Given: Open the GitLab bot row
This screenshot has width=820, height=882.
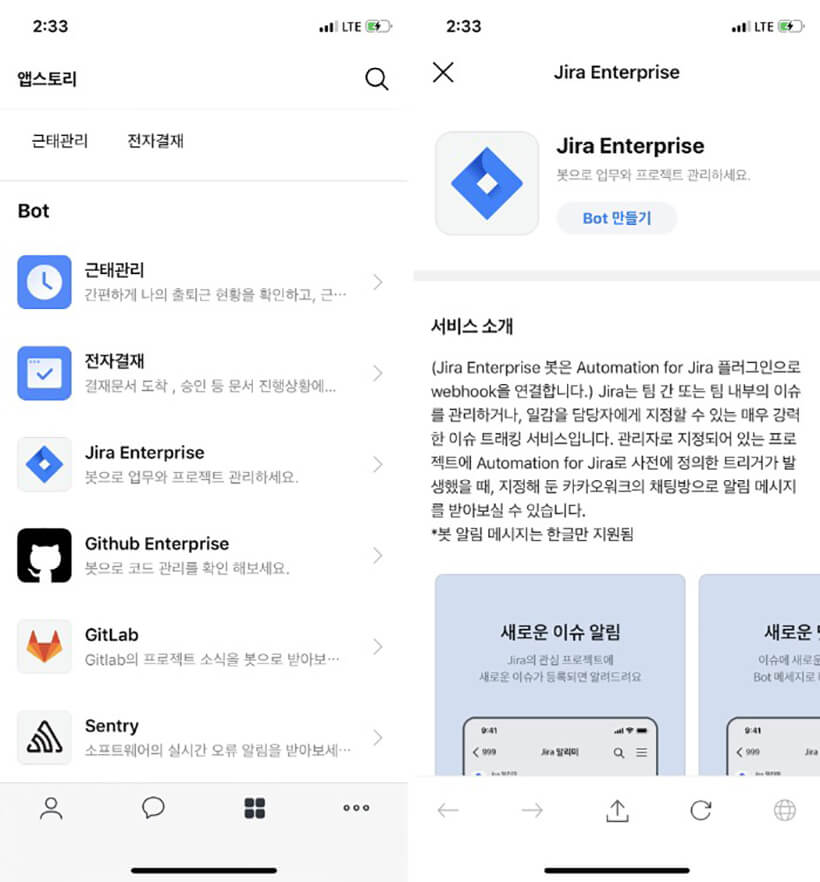Looking at the screenshot, I should click(200, 646).
